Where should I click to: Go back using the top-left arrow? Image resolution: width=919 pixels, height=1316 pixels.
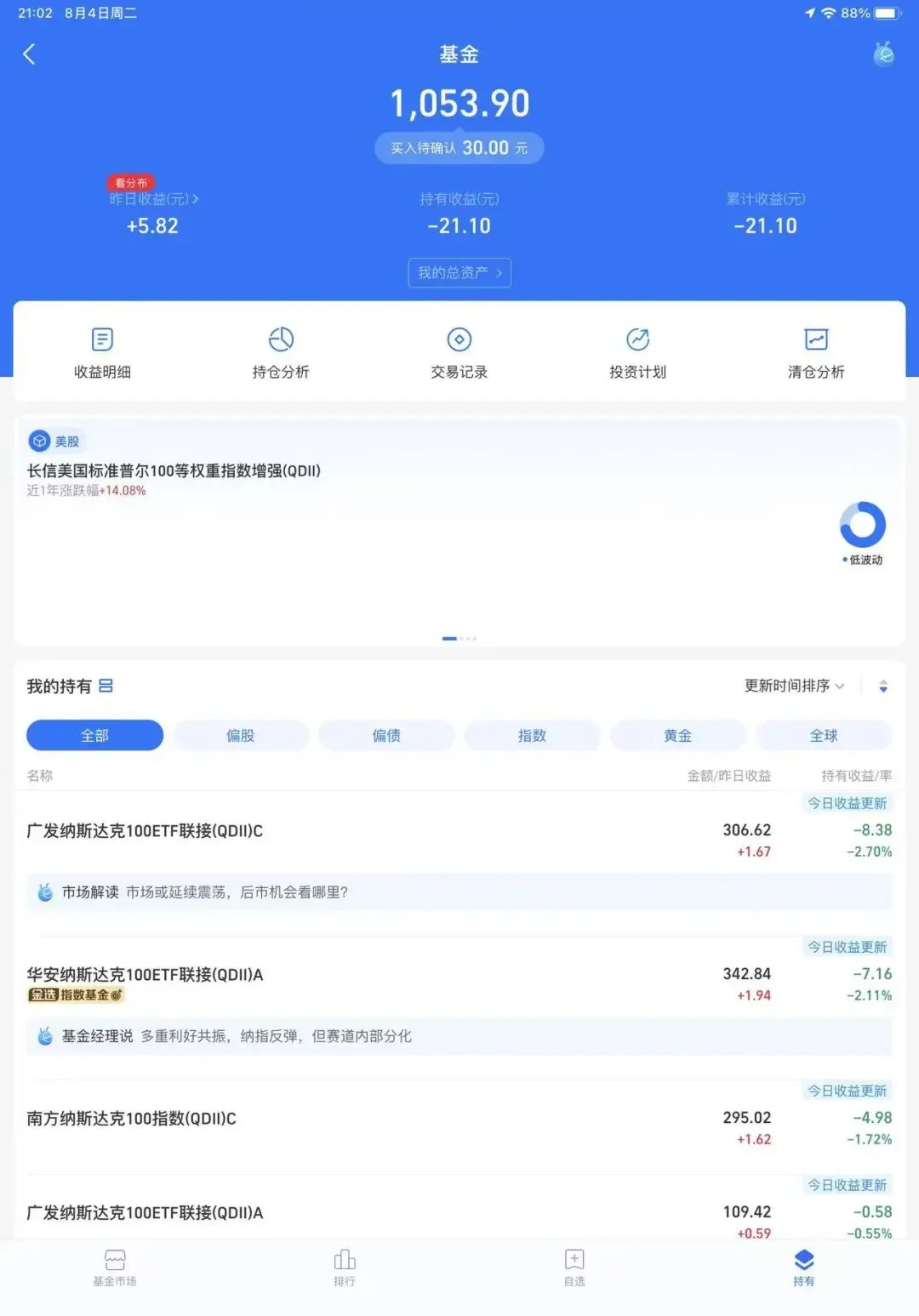coord(29,54)
